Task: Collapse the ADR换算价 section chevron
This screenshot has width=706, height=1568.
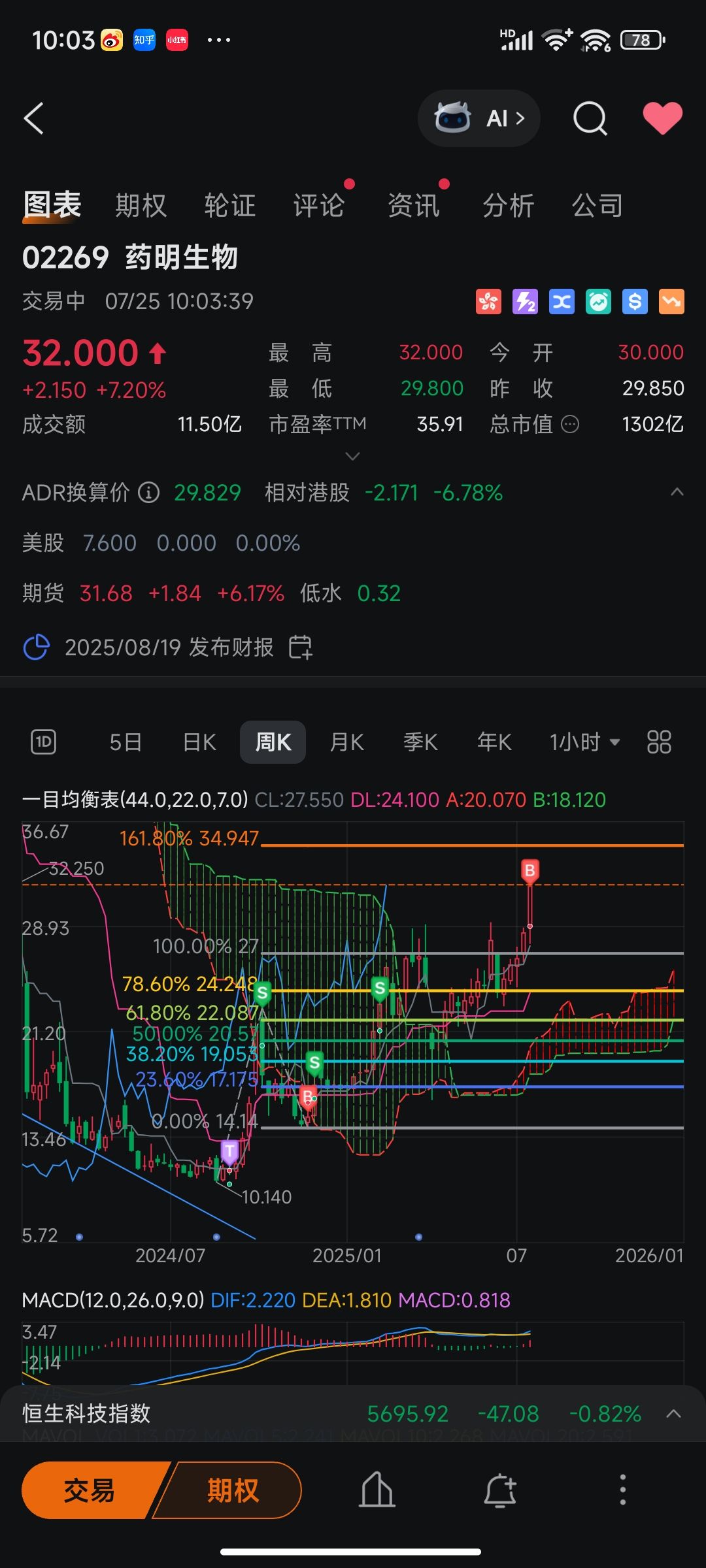Action: point(677,492)
